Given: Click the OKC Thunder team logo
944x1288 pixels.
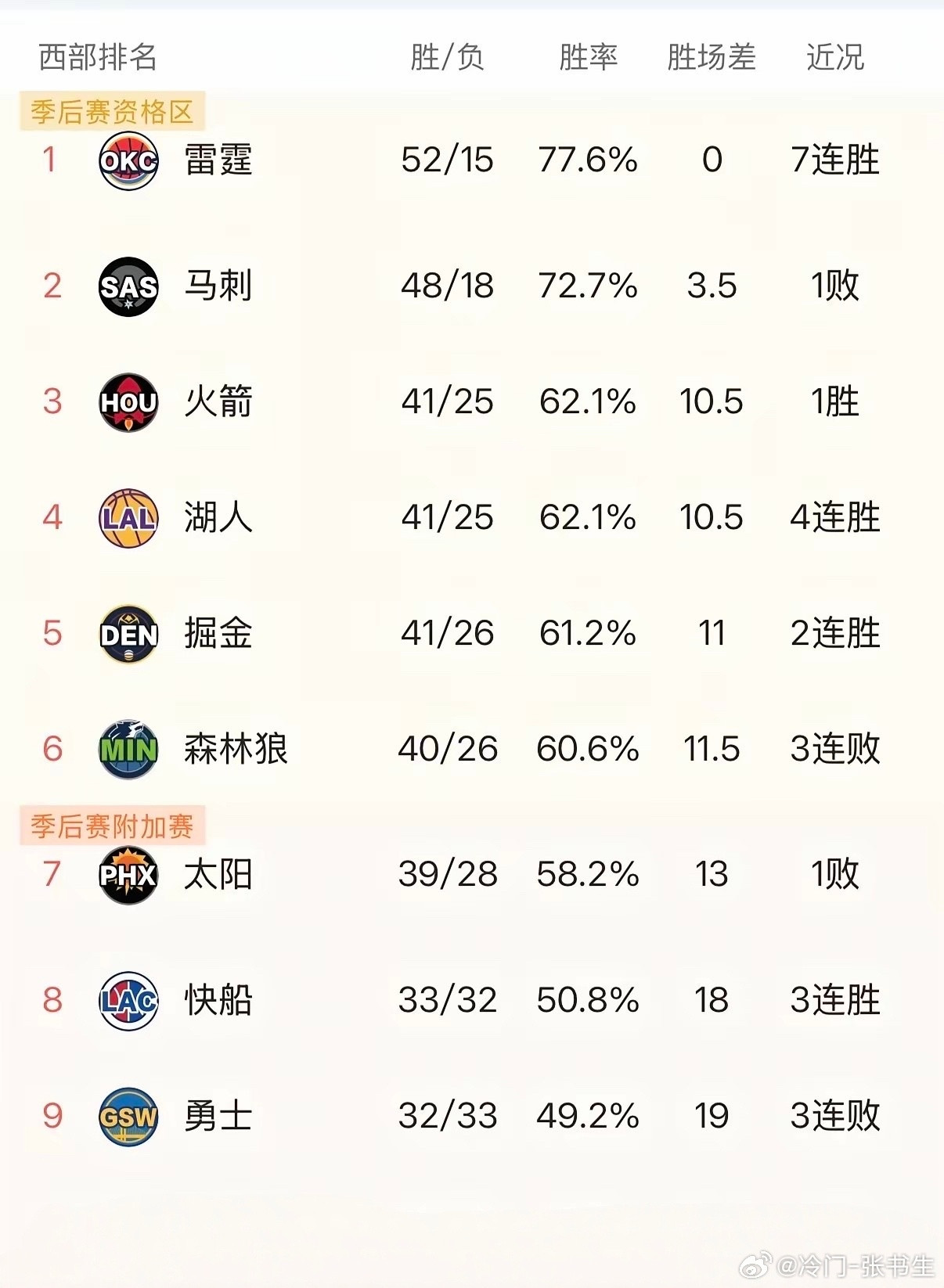Looking at the screenshot, I should (129, 160).
